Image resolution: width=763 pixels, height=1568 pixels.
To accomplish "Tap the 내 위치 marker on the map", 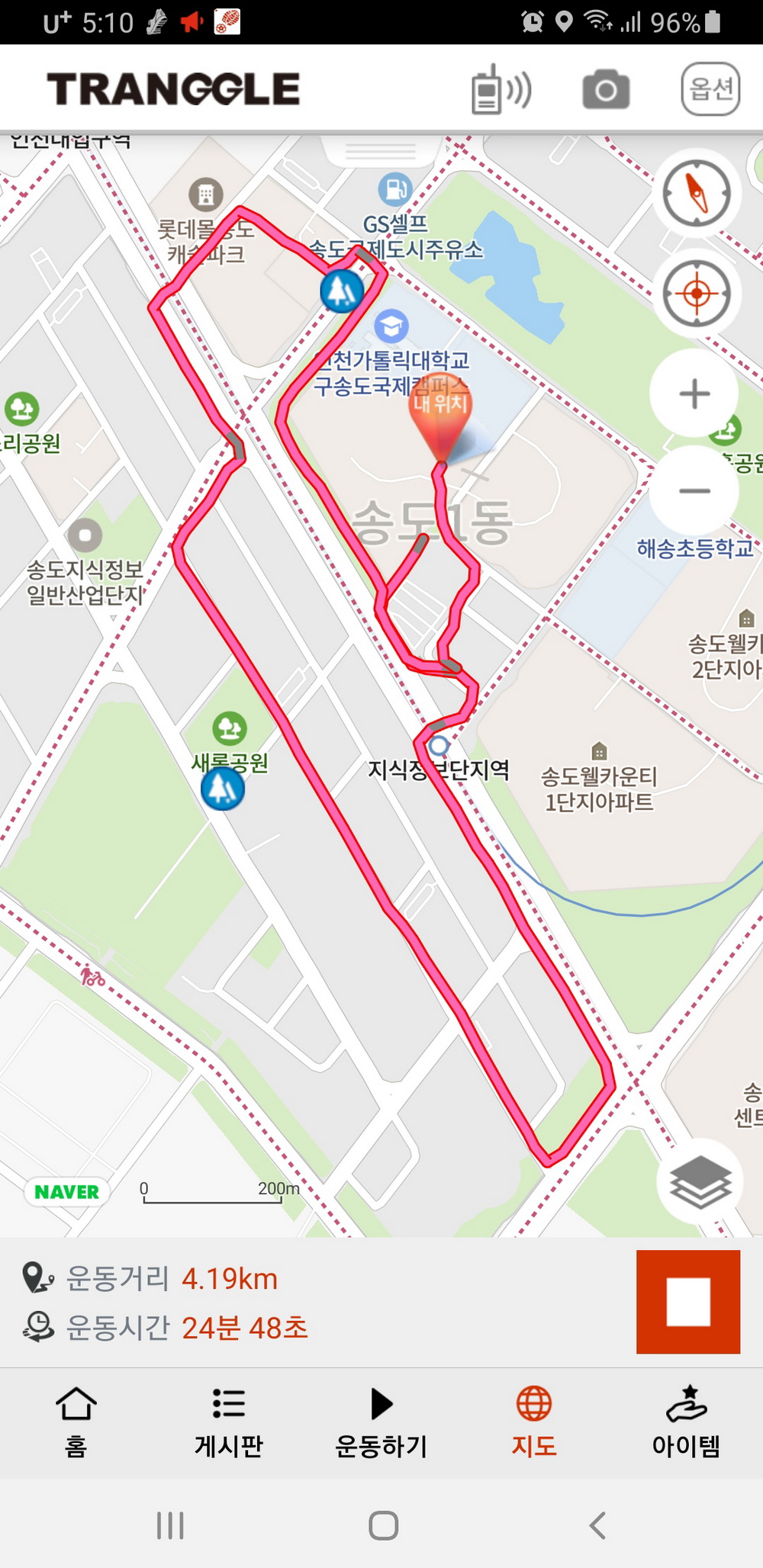I will [x=440, y=416].
